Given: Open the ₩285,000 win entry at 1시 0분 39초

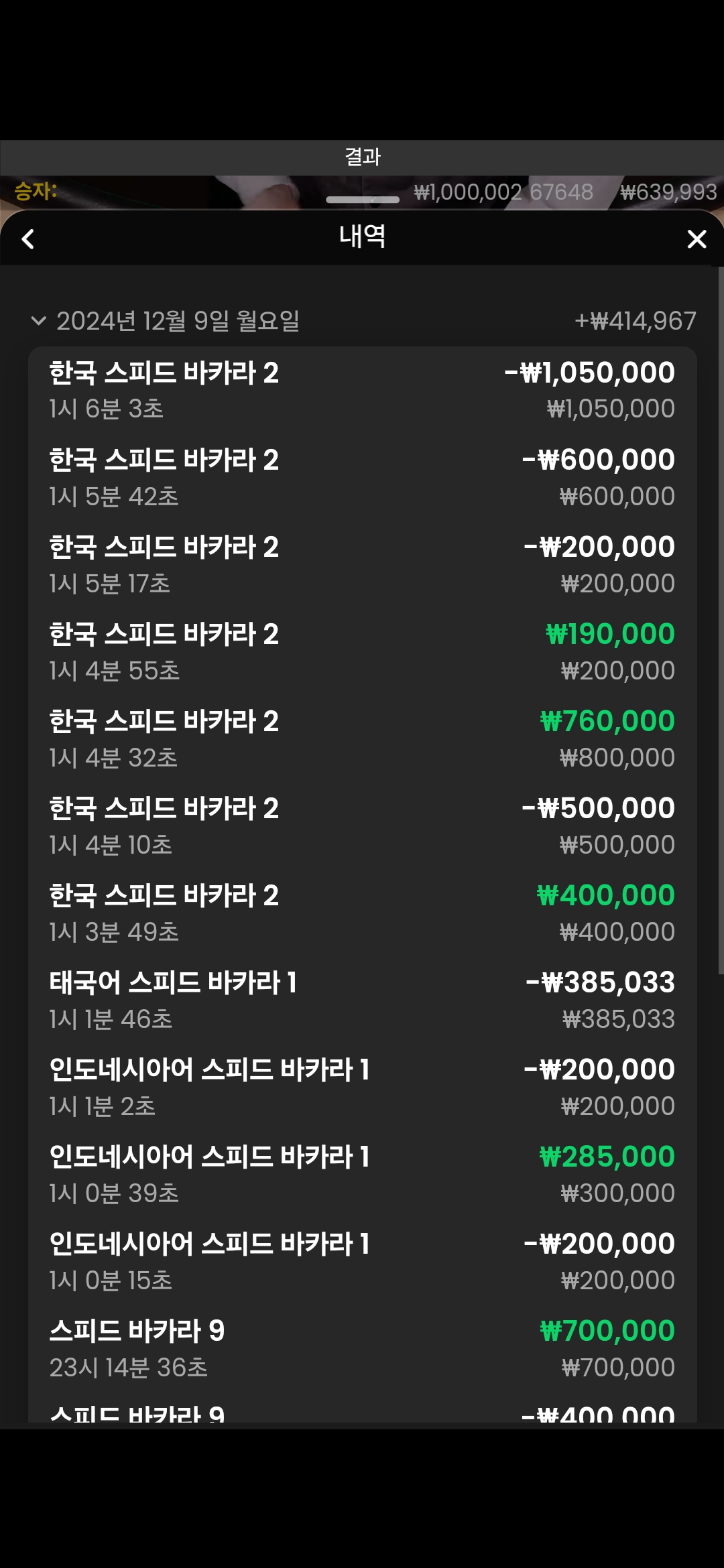Looking at the screenshot, I should 362,1174.
